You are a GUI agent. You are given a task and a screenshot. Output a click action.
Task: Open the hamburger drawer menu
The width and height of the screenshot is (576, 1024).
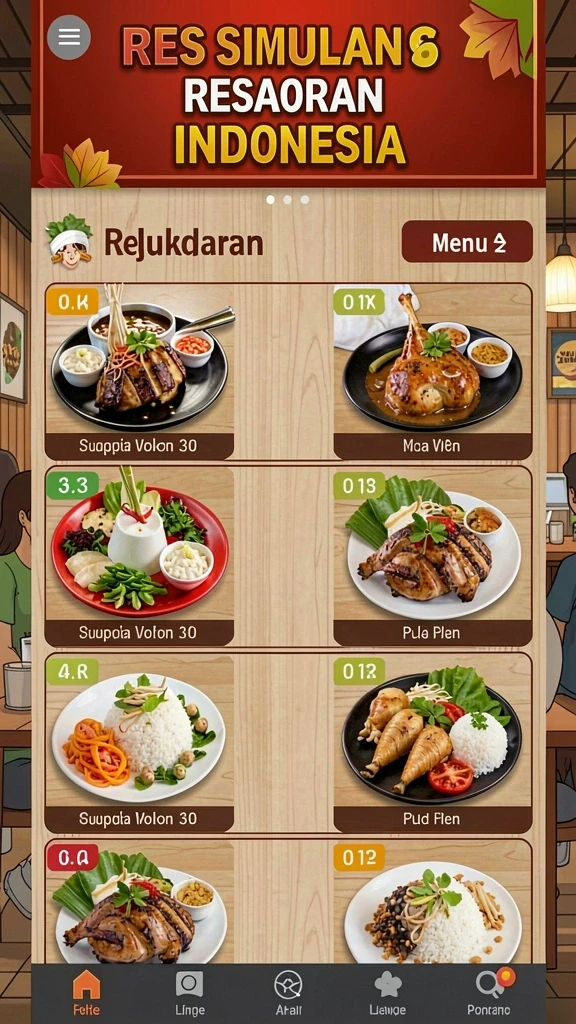coord(69,37)
